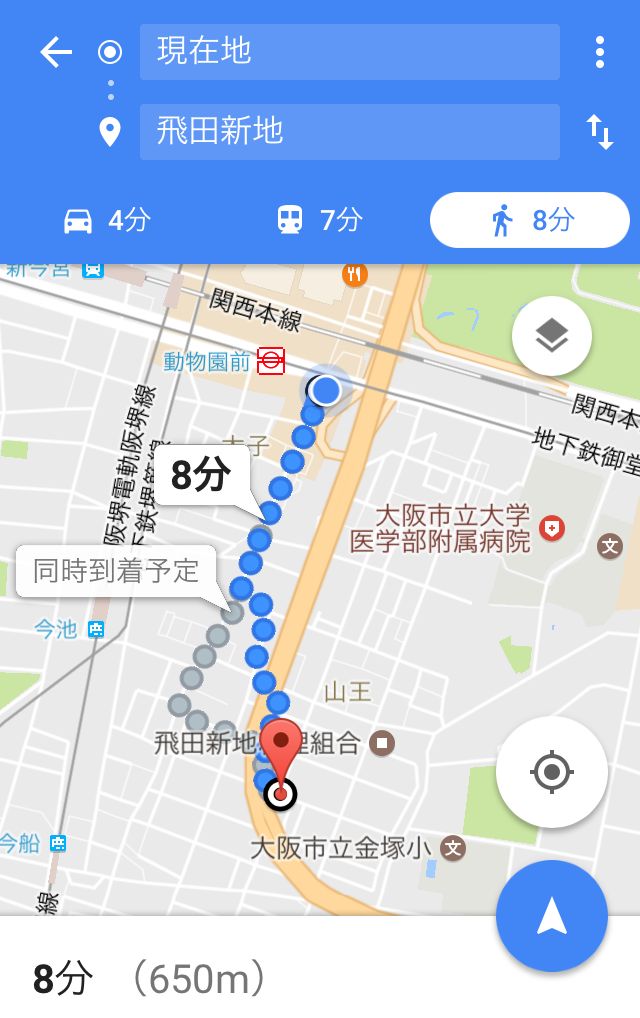This screenshot has width=640, height=1018.
Task: Select walking route 8分 tab
Action: (x=530, y=220)
